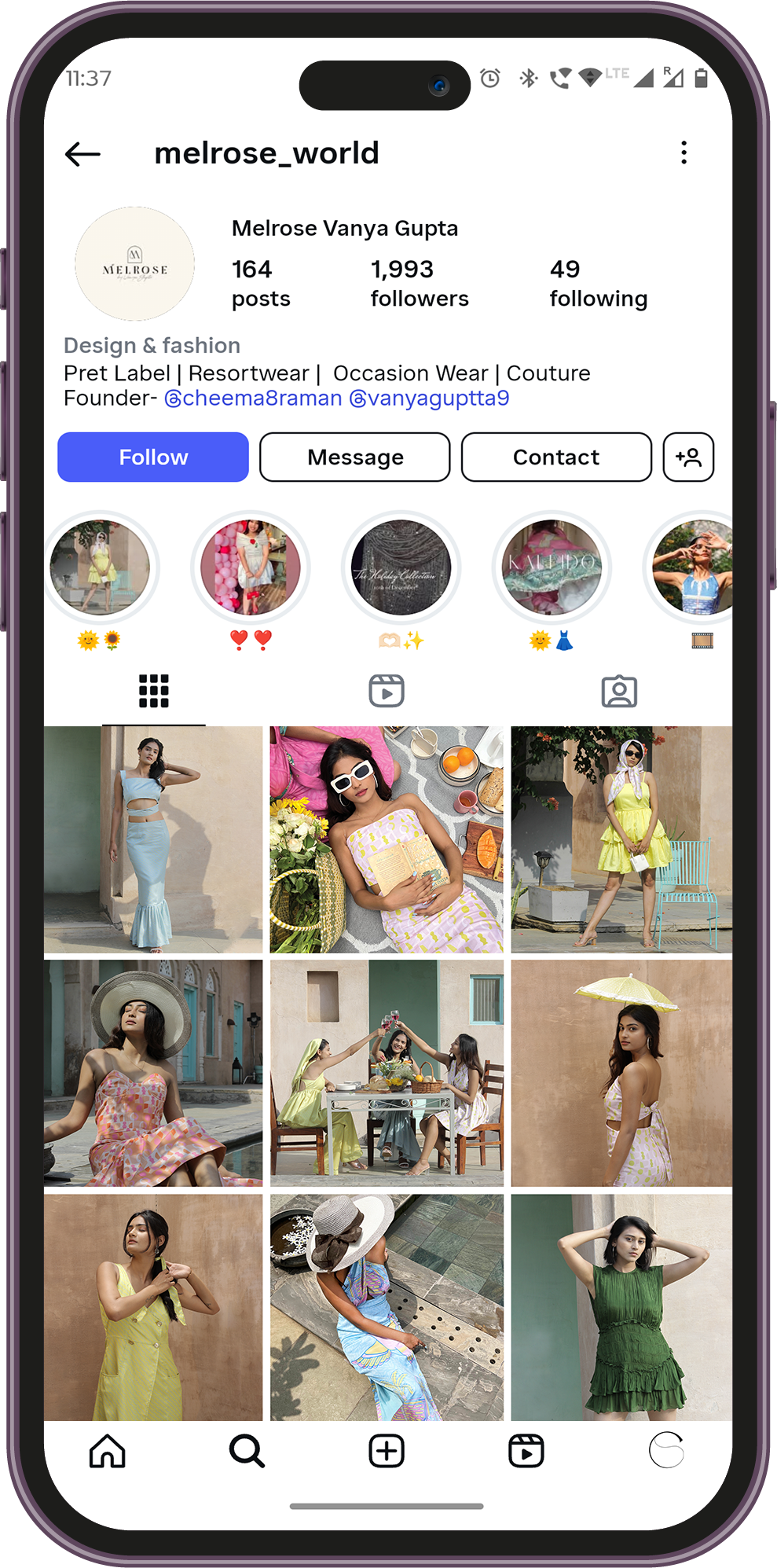The height and width of the screenshot is (1568, 777).
Task: View the following list
Action: pyautogui.click(x=598, y=284)
